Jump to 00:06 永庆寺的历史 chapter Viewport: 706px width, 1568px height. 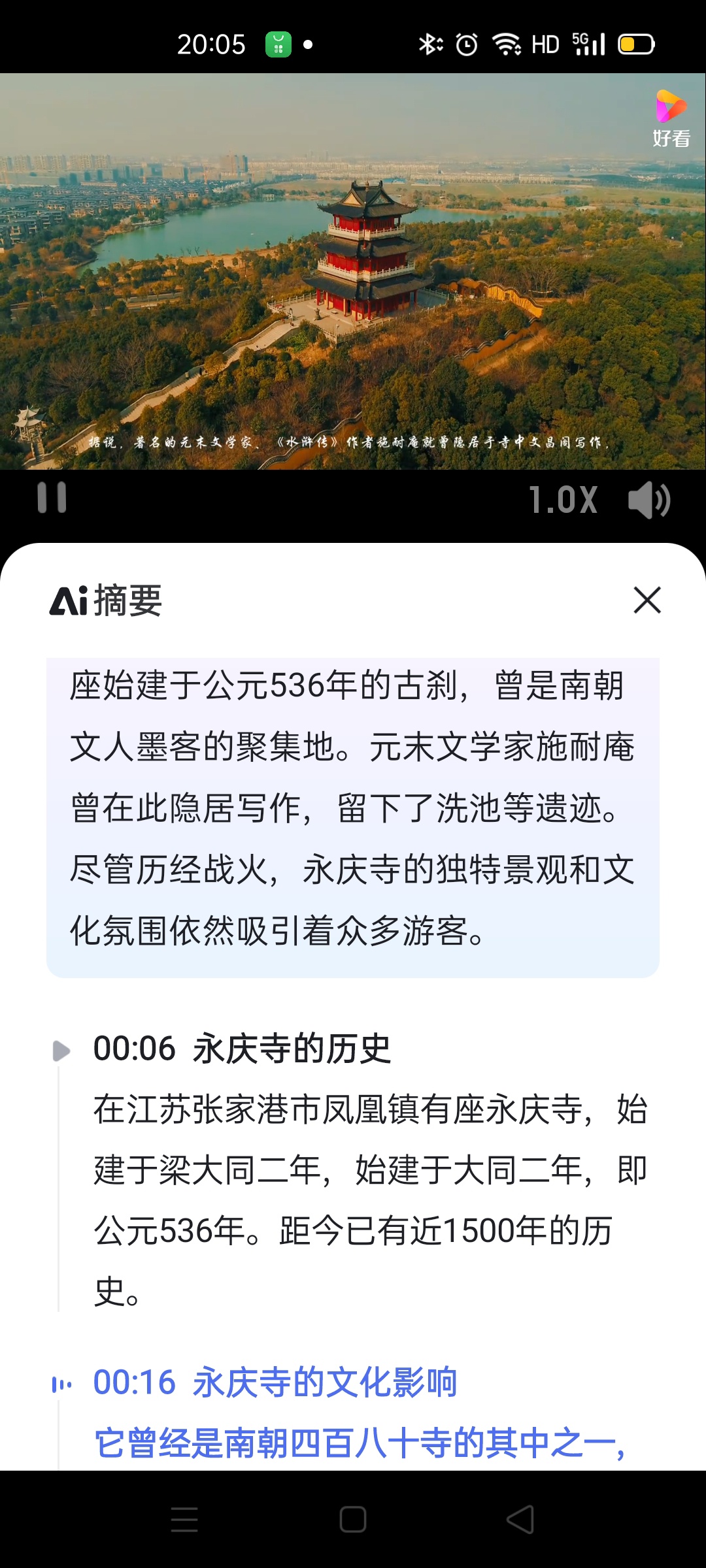[x=242, y=1049]
